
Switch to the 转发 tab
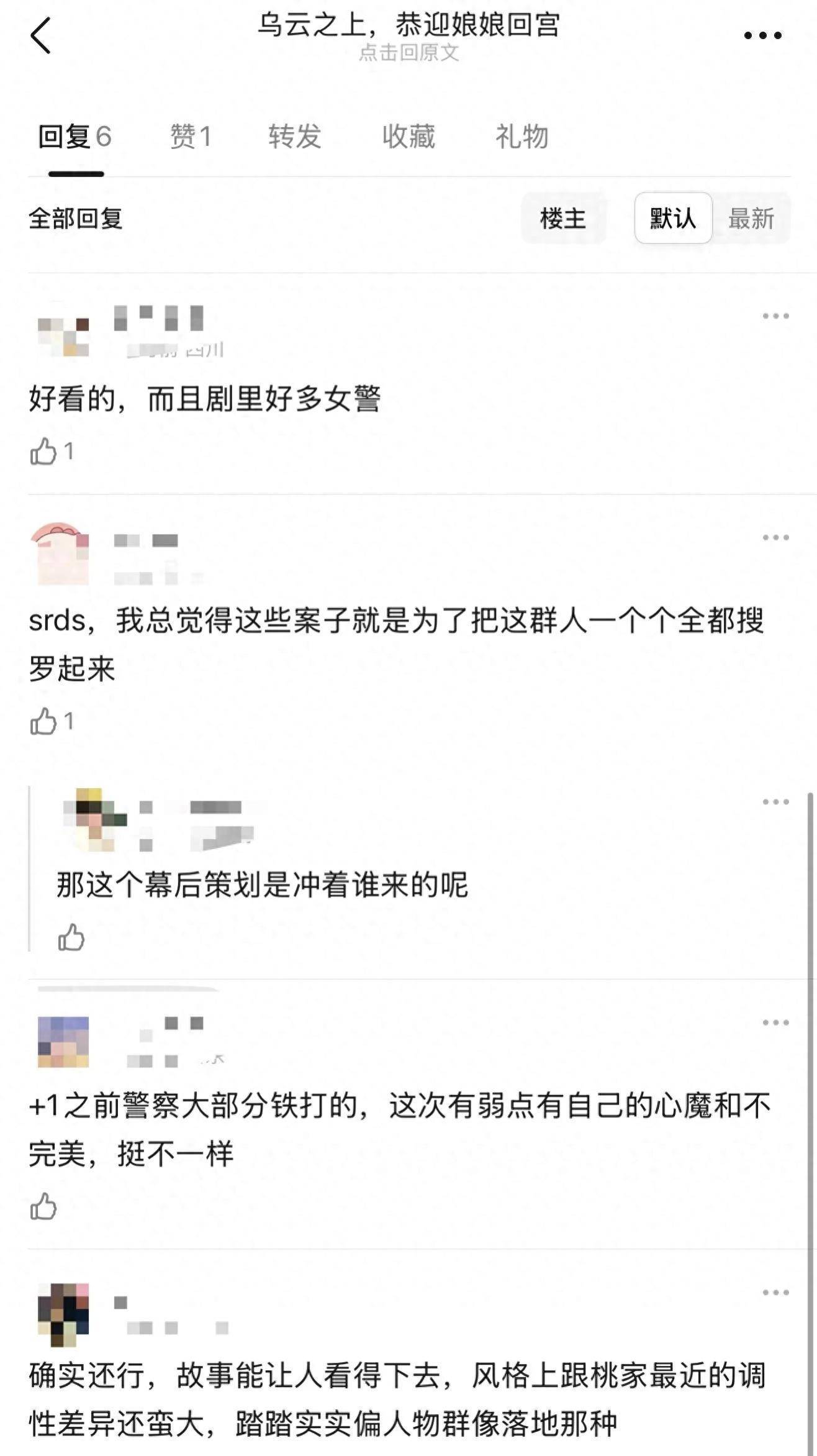coord(294,137)
